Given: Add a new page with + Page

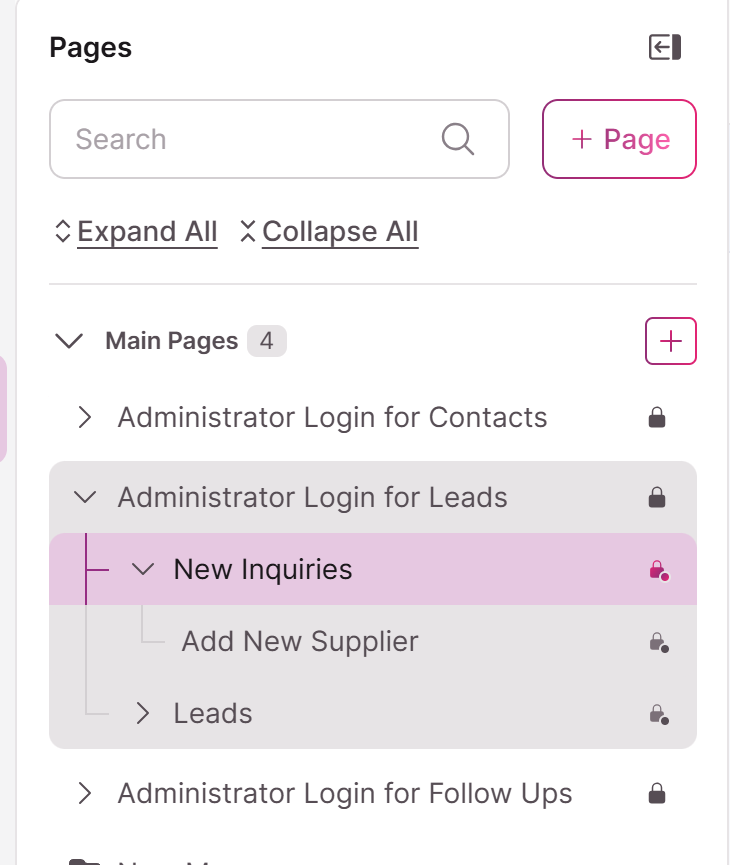Looking at the screenshot, I should tap(619, 139).
